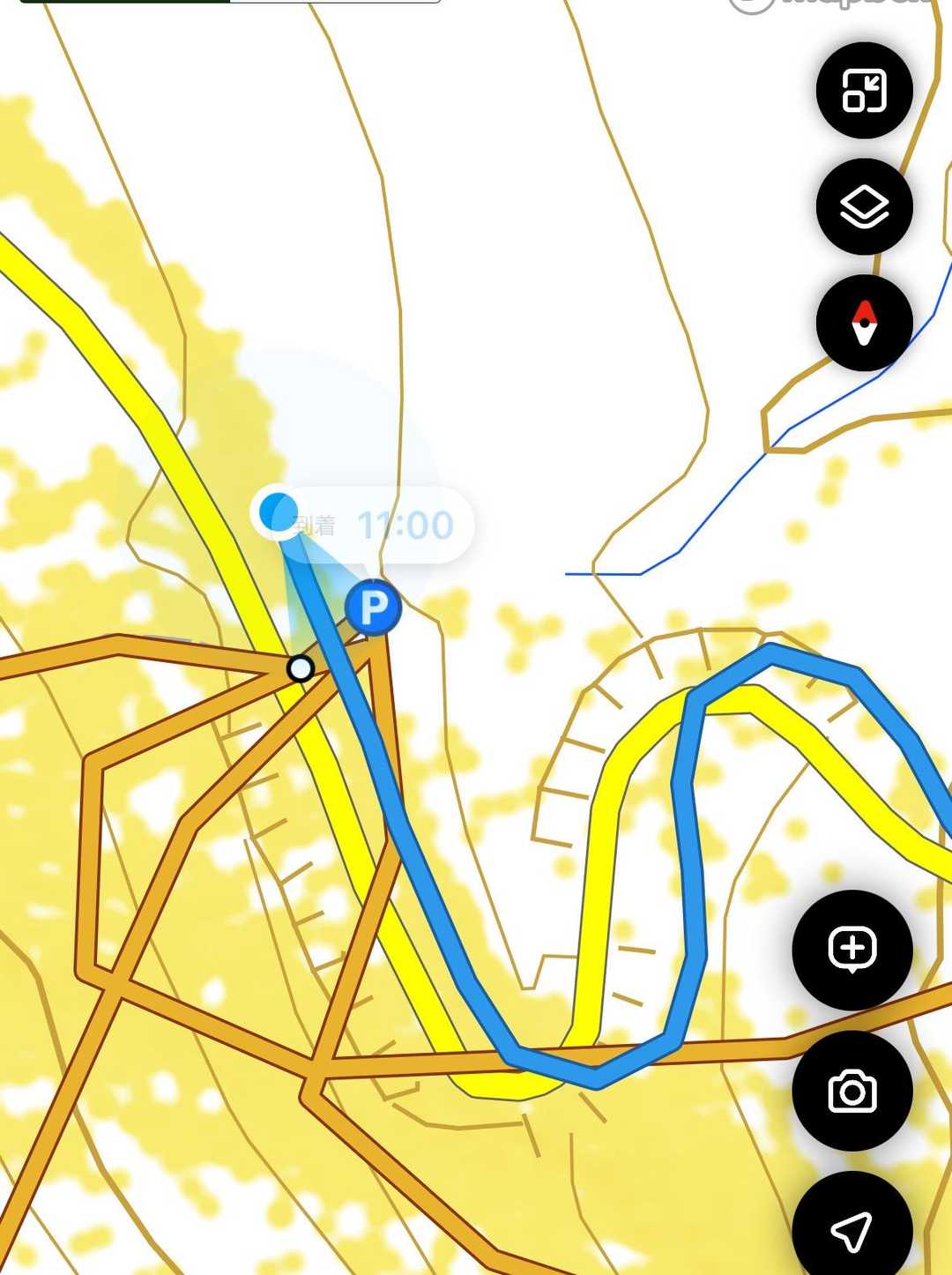The image size is (952, 1275).
Task: Tap the 11:00 arrival time bubble
Action: [376, 525]
